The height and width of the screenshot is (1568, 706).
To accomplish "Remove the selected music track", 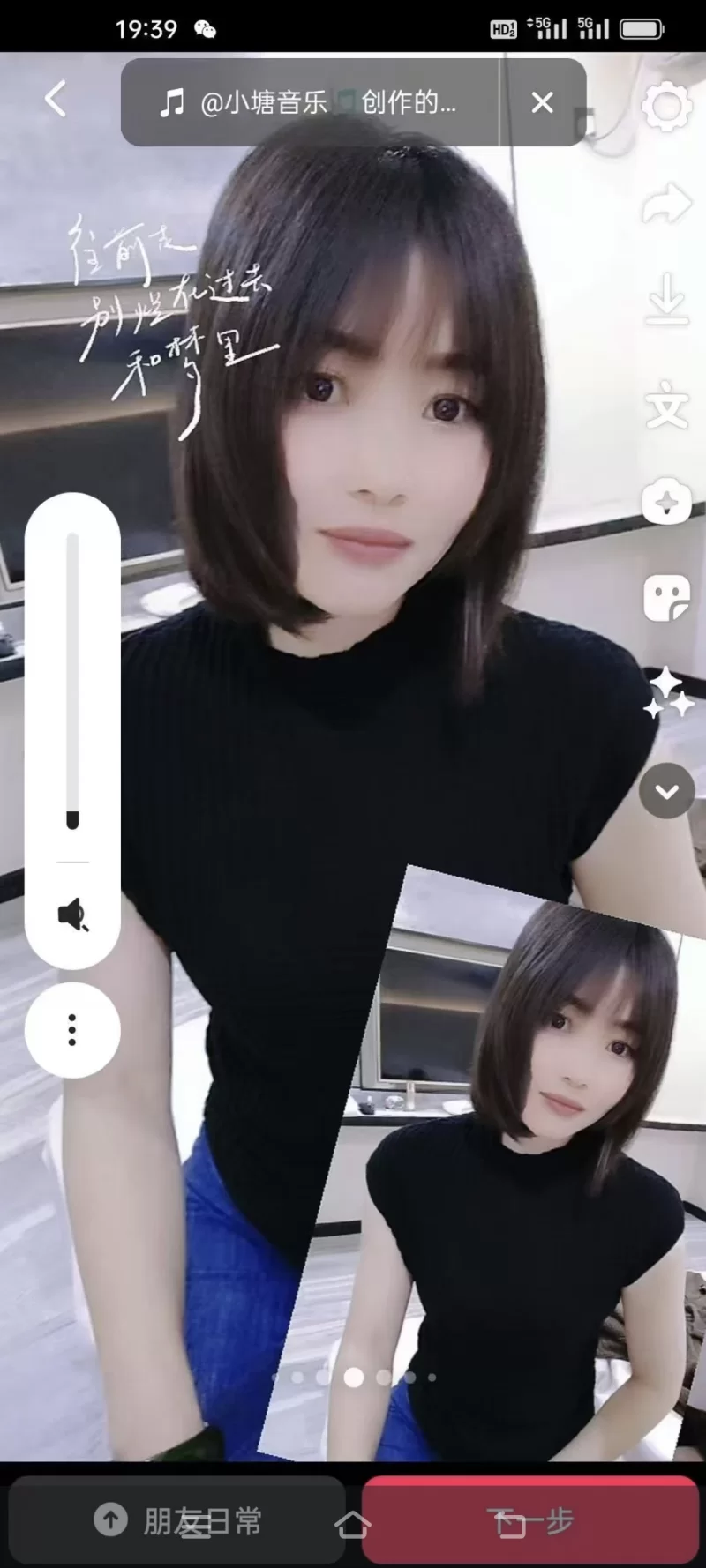I will (542, 103).
